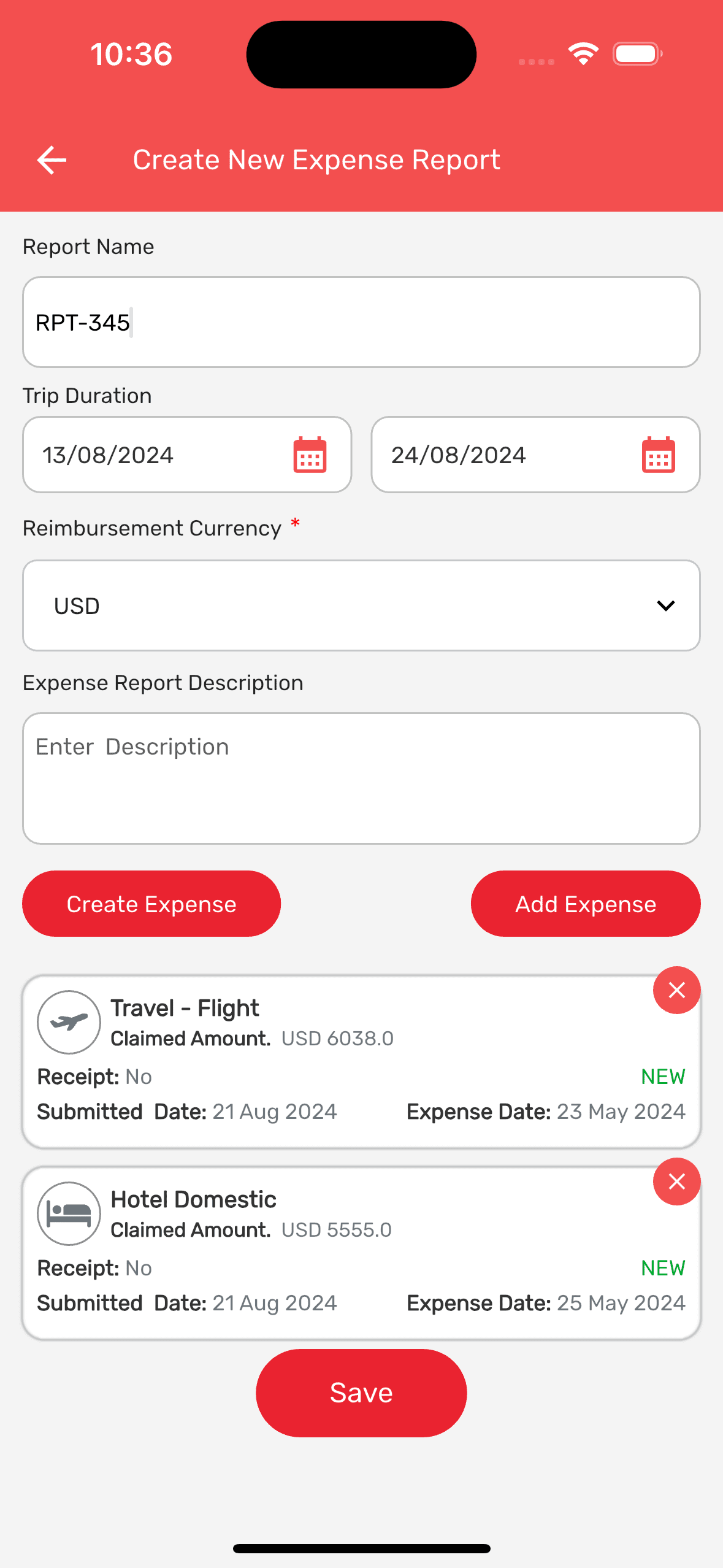Open the Travel - Flight expense card
The width and height of the screenshot is (723, 1568).
(361, 1062)
